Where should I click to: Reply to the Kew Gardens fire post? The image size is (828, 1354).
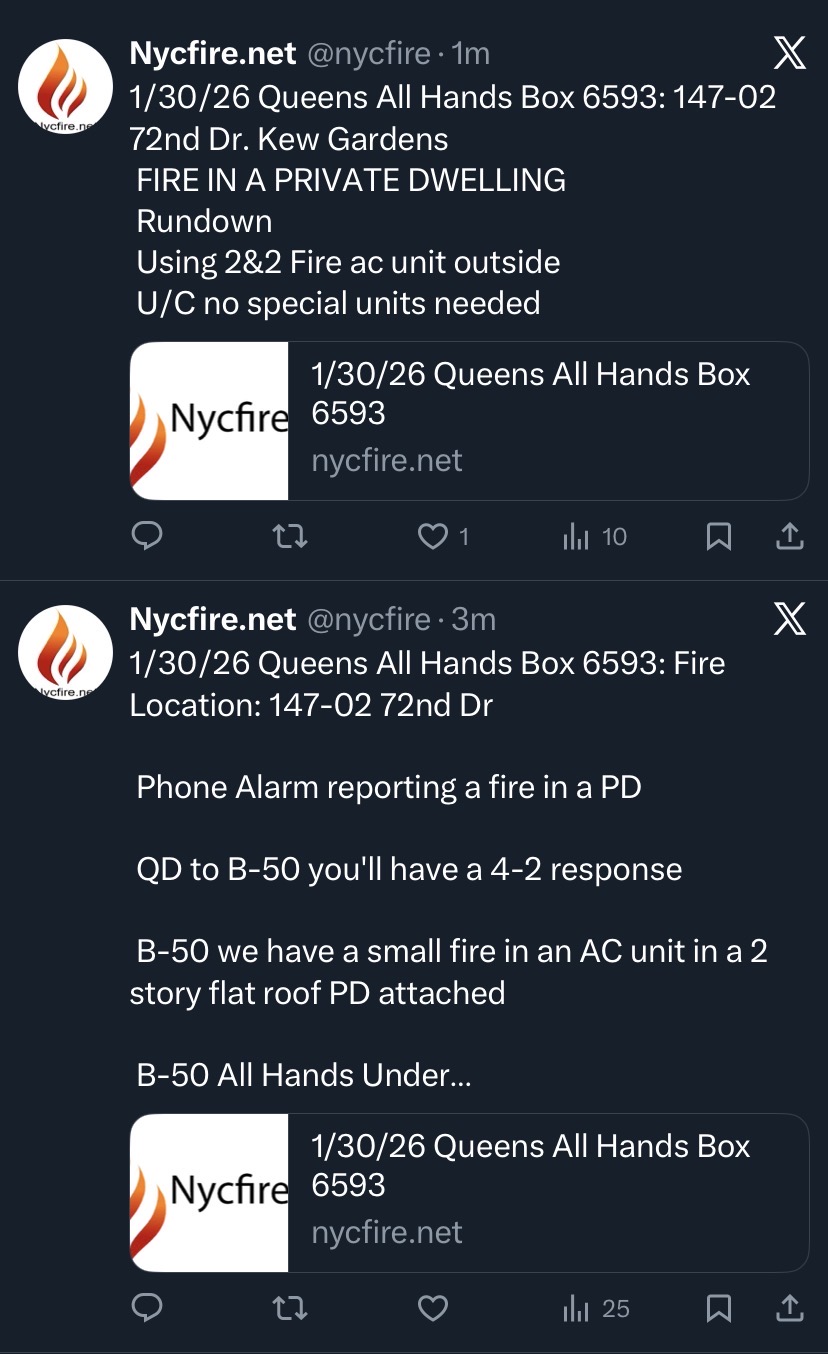(147, 537)
